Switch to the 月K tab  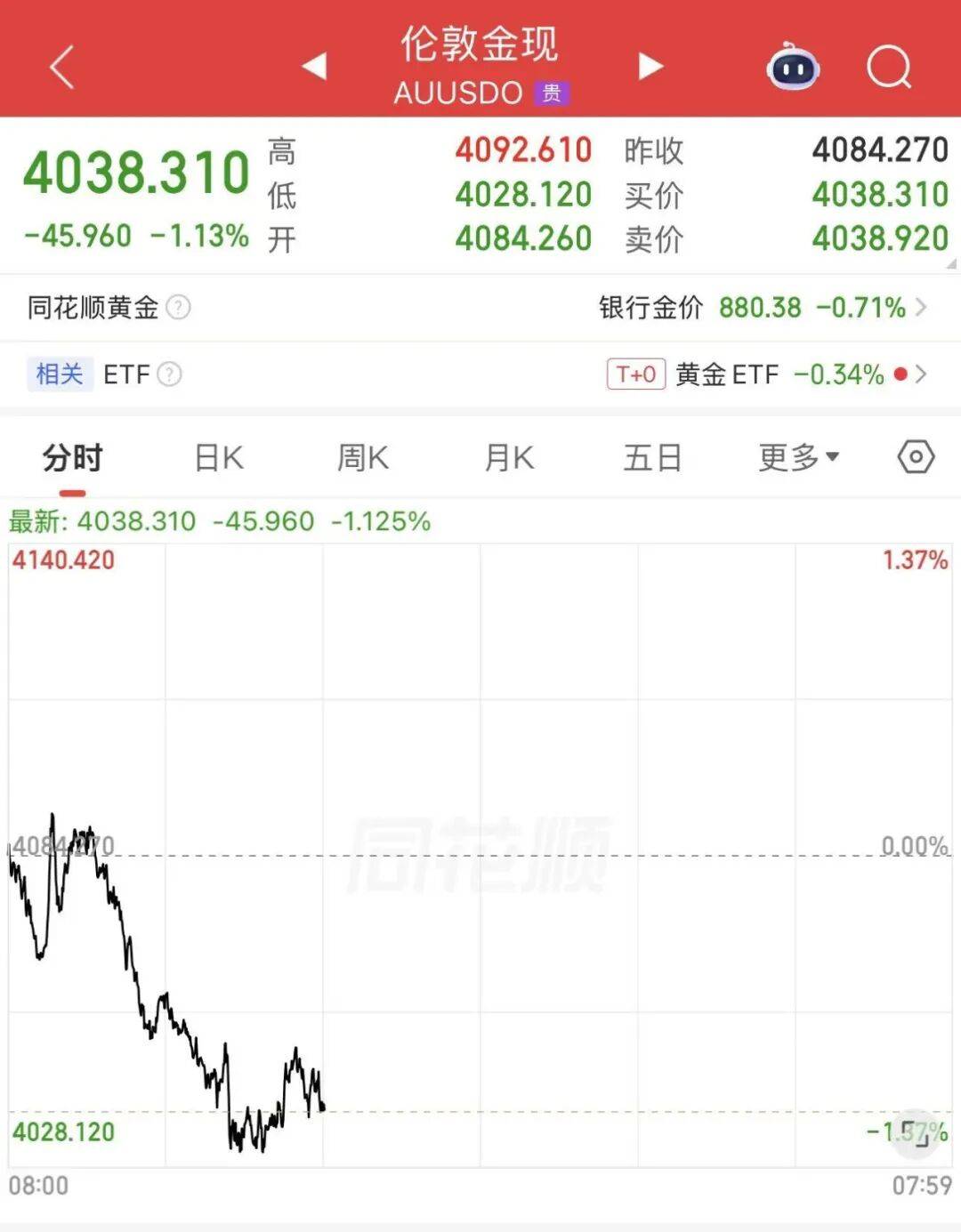click(509, 458)
